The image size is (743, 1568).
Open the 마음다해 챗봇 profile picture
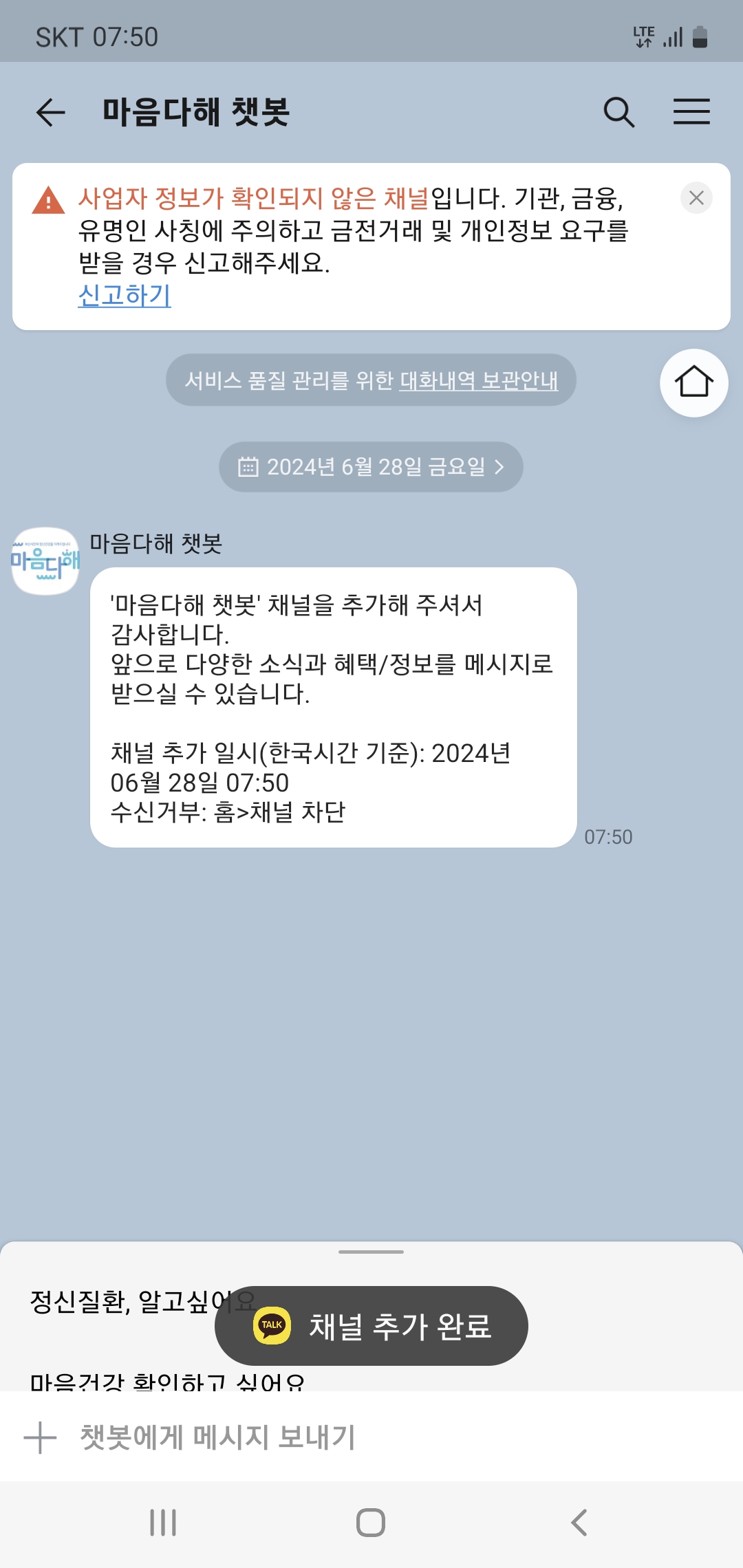tap(45, 561)
